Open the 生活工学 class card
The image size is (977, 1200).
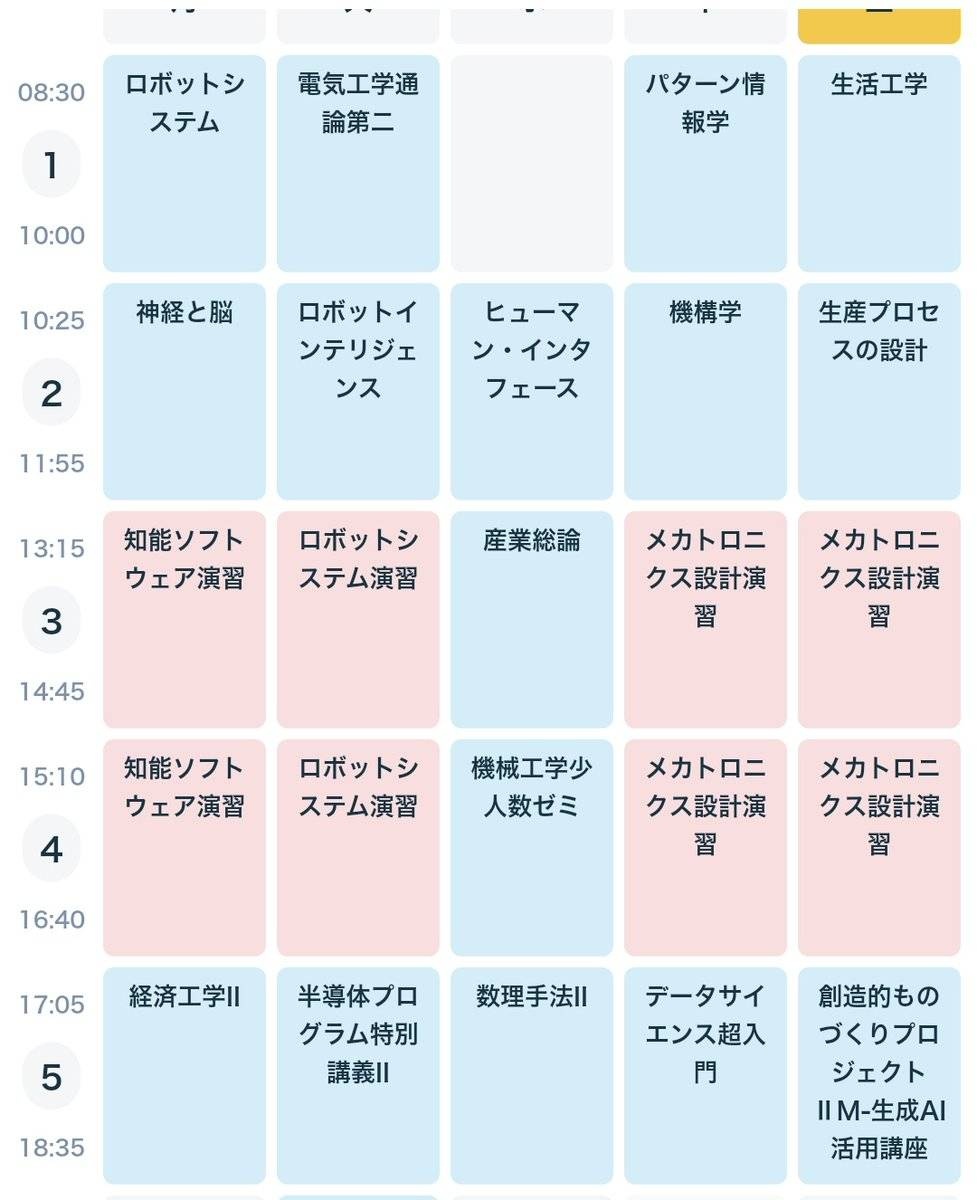pyautogui.click(x=879, y=163)
